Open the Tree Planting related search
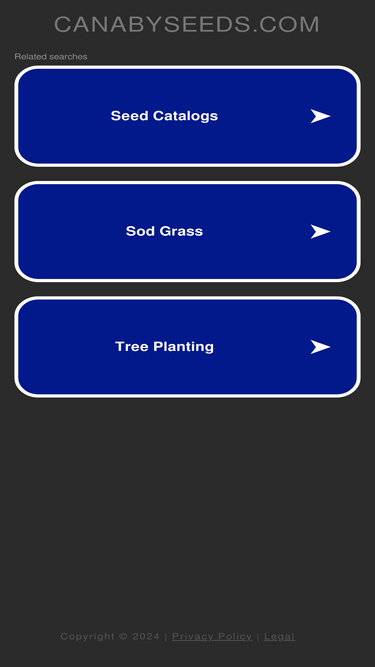The image size is (375, 667). click(188, 347)
